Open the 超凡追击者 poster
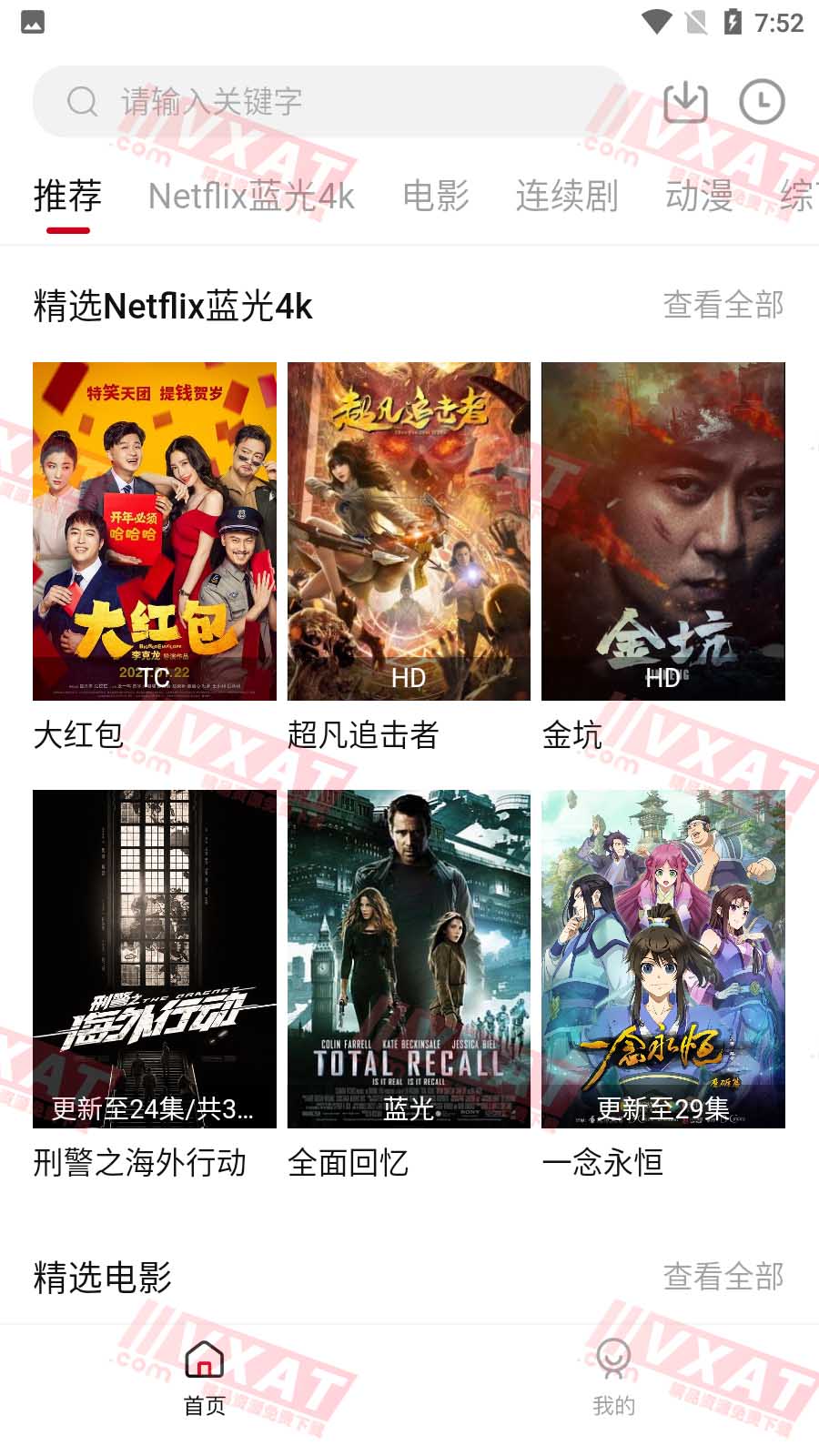 click(x=409, y=531)
